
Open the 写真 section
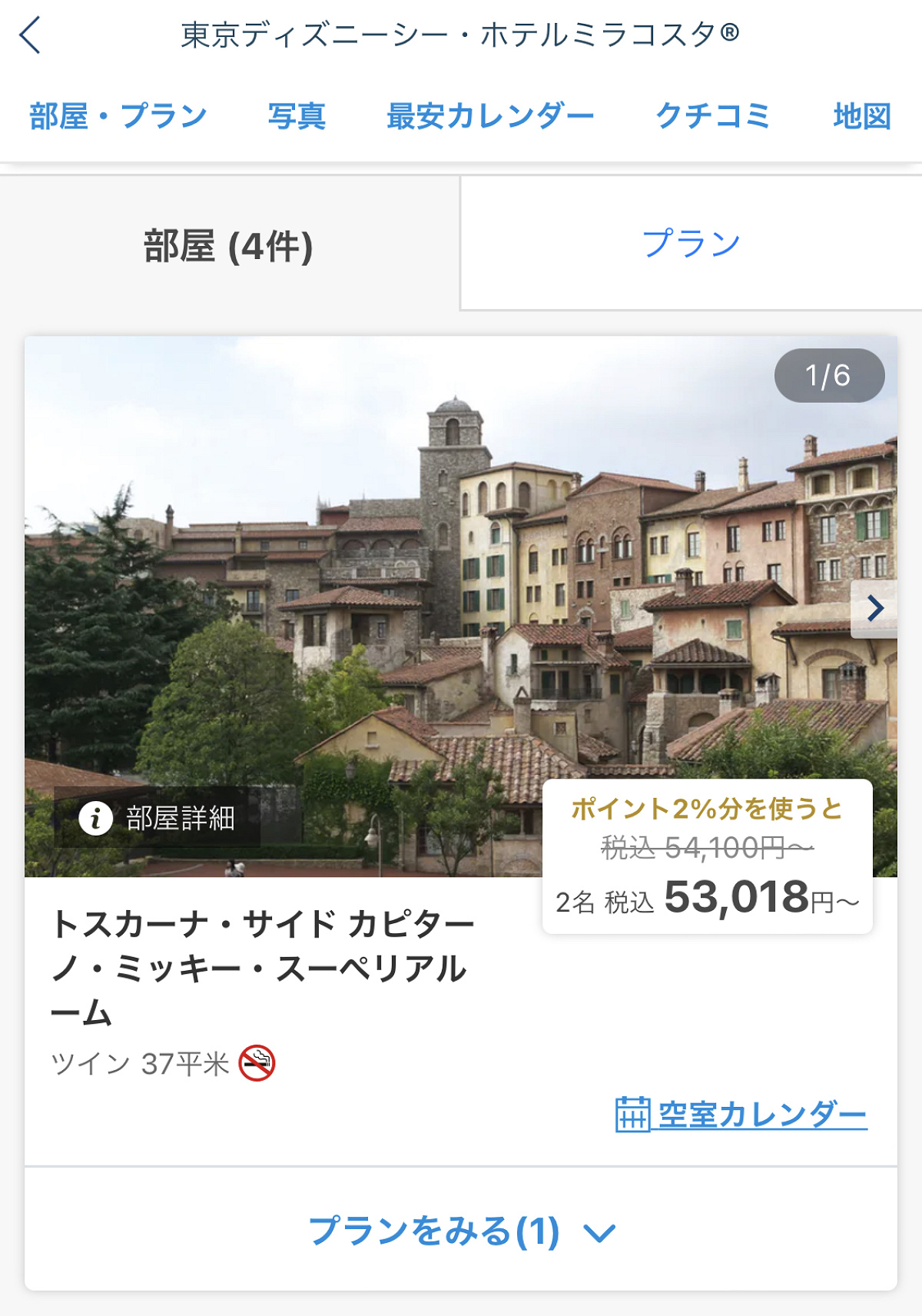(296, 115)
